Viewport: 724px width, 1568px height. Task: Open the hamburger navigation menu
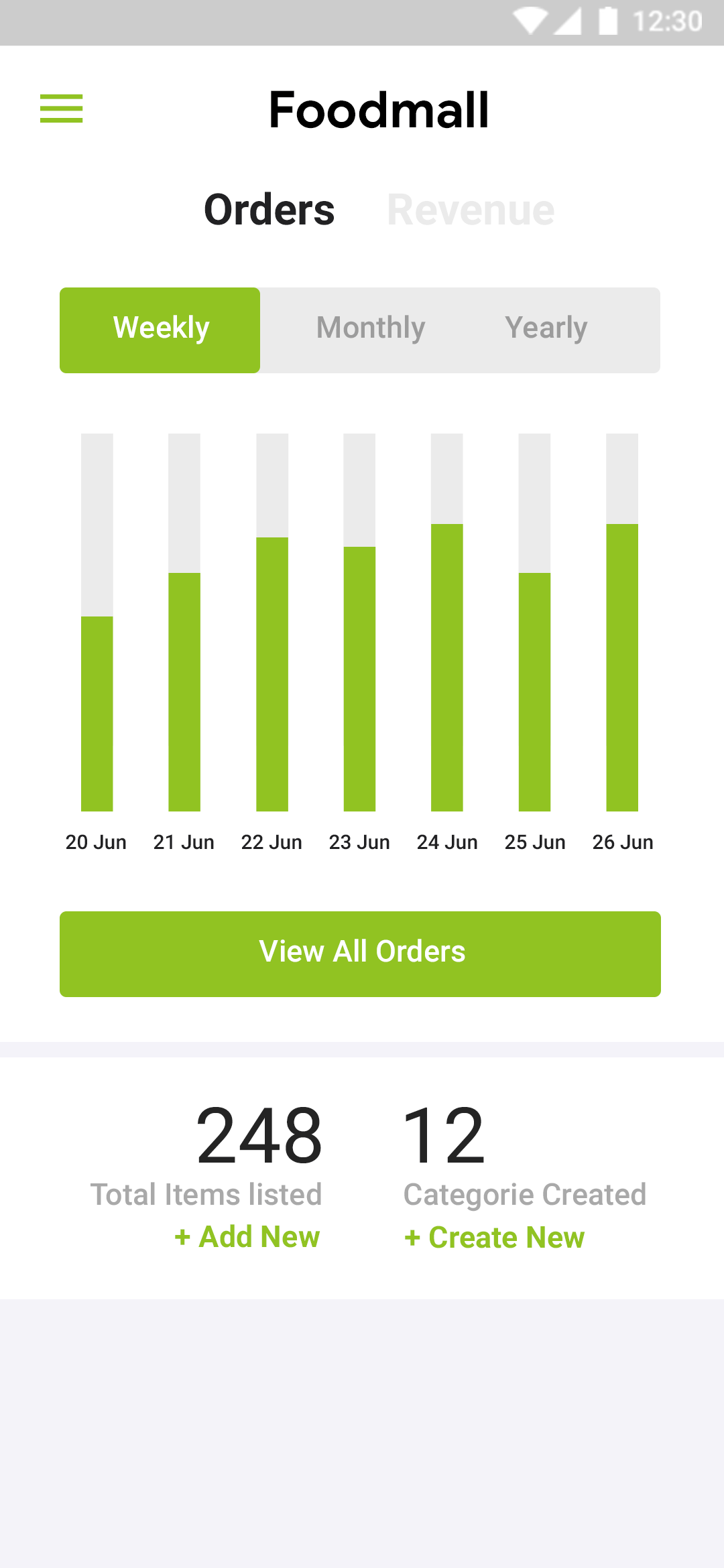coord(62,109)
